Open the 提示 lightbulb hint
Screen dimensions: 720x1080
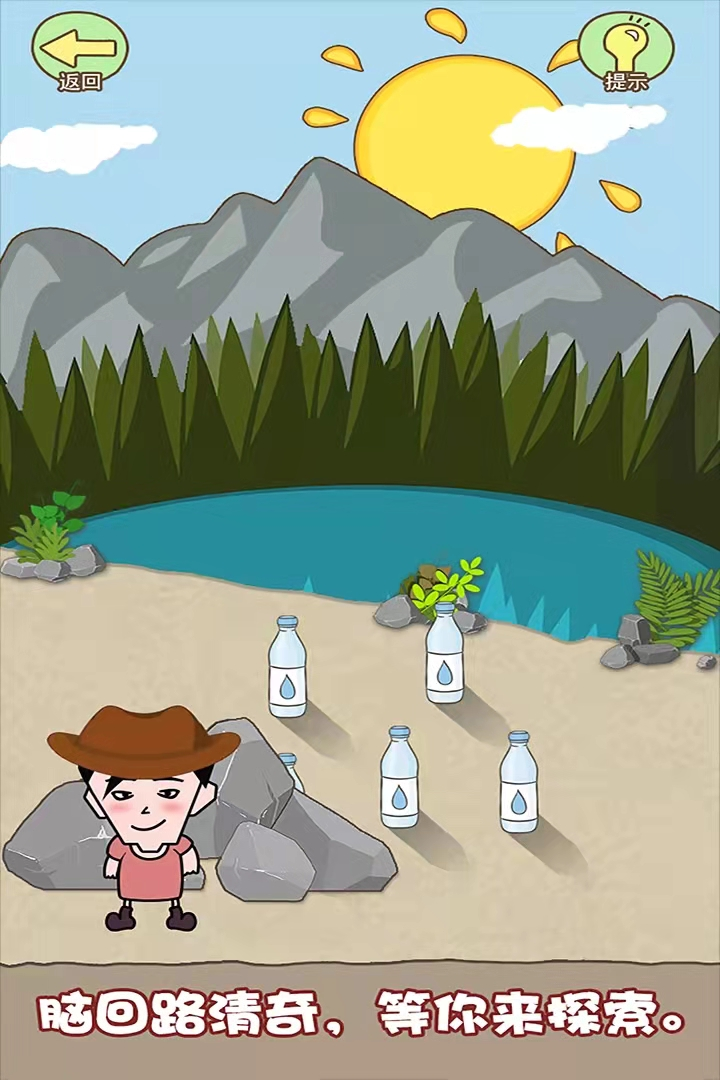625,50
